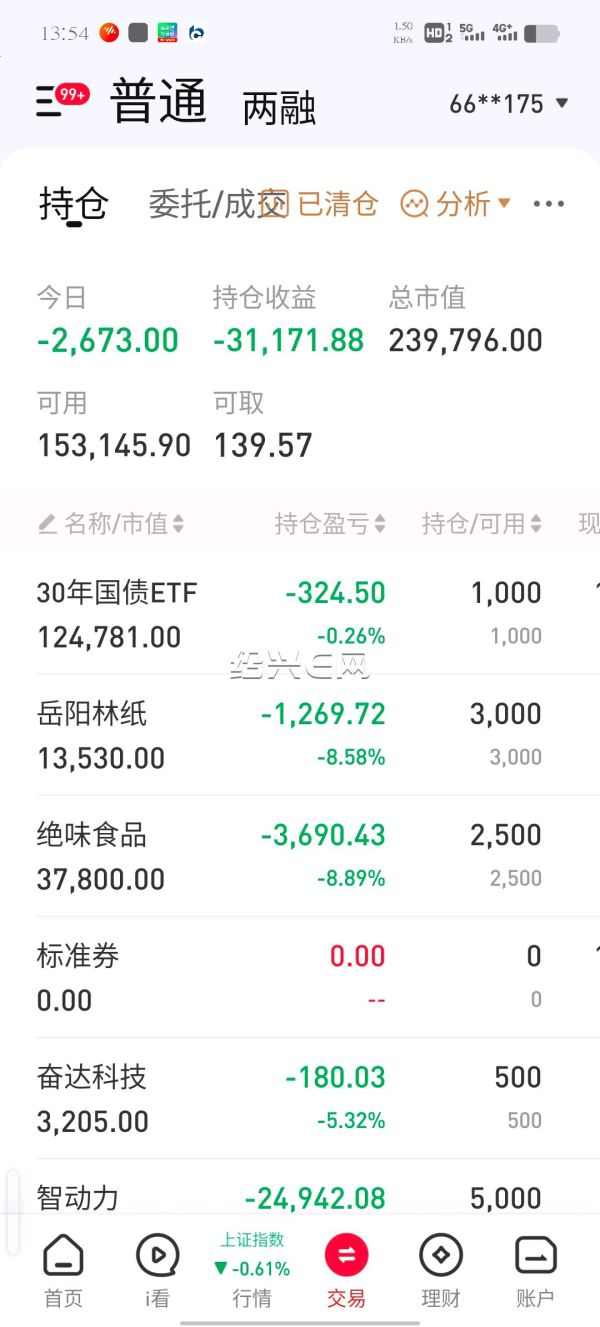This screenshot has height=1327, width=600.
Task: Open the 30年国债ETF holding
Action: coord(300,614)
